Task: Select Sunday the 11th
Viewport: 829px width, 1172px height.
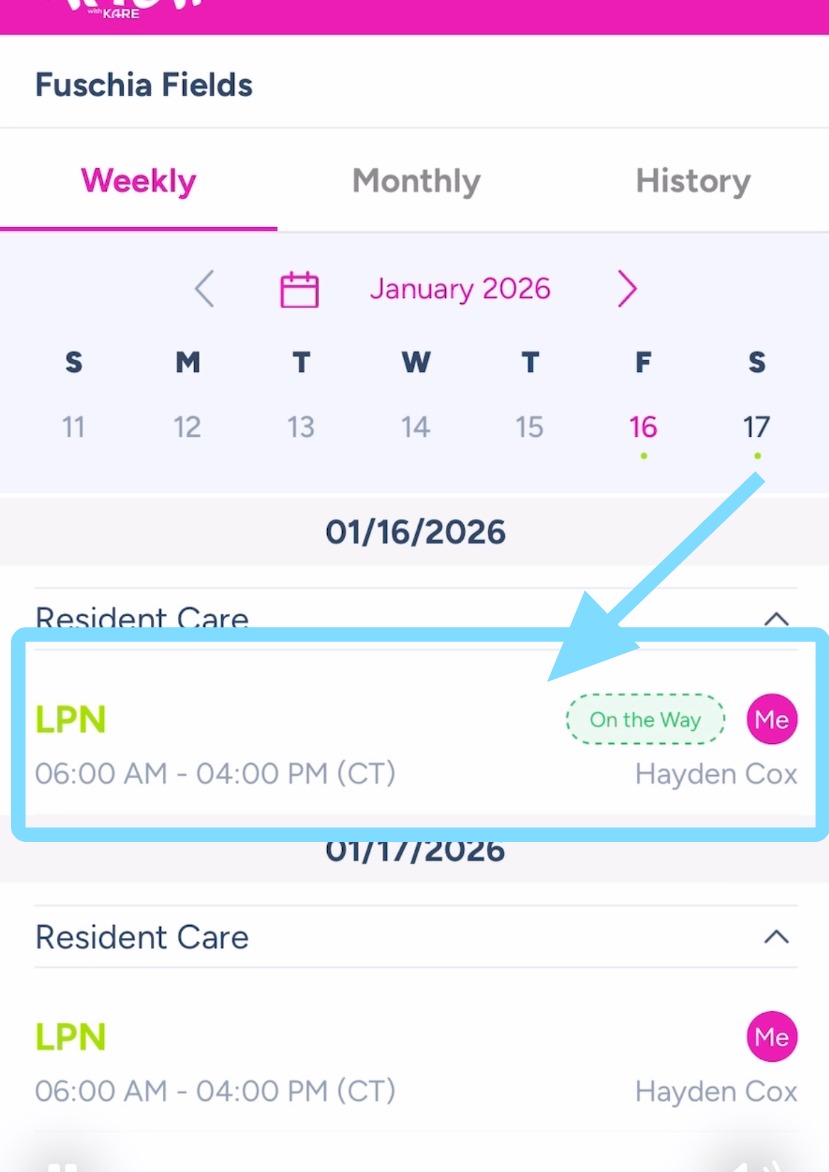Action: 73,427
